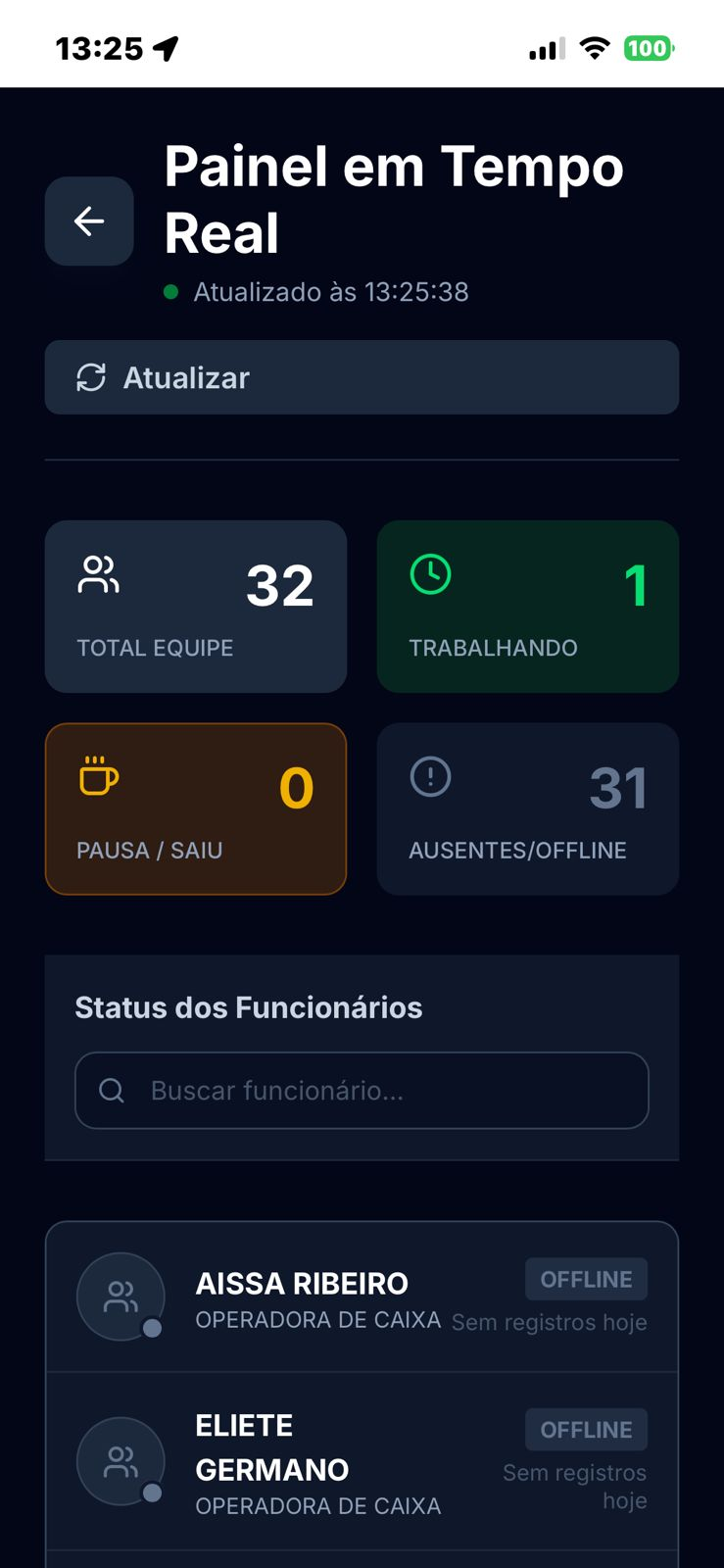724x1568 pixels.
Task: Click Aissa Ribeiro's avatar icon
Action: click(121, 1296)
